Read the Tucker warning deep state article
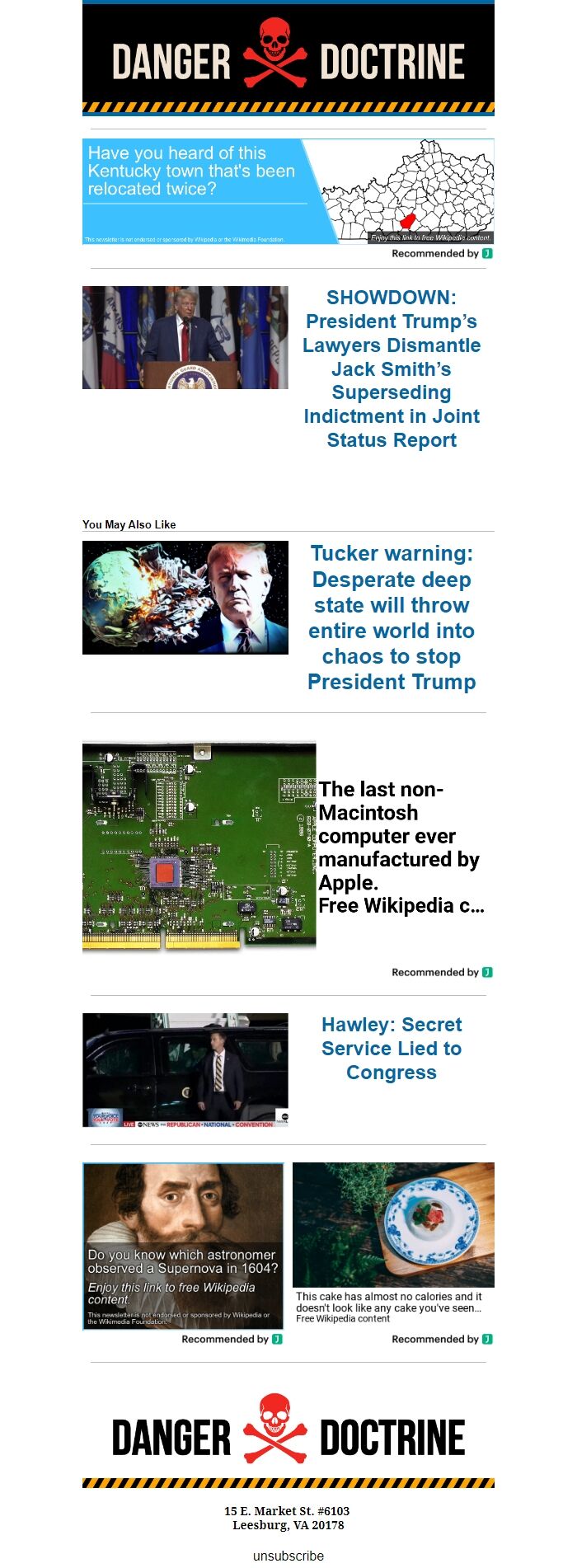The height and width of the screenshot is (1568, 577). pyautogui.click(x=392, y=617)
